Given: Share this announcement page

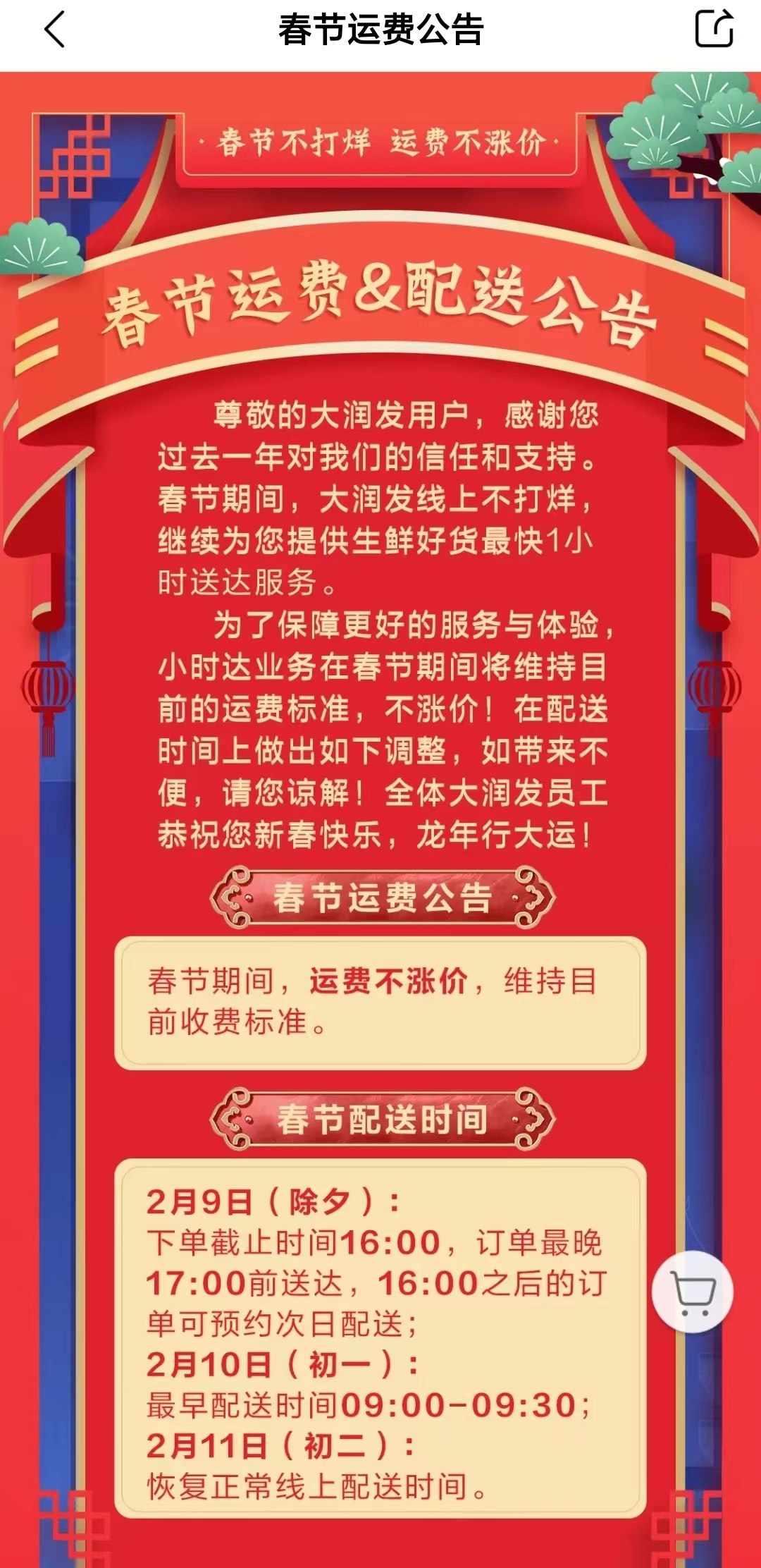Looking at the screenshot, I should [x=713, y=29].
